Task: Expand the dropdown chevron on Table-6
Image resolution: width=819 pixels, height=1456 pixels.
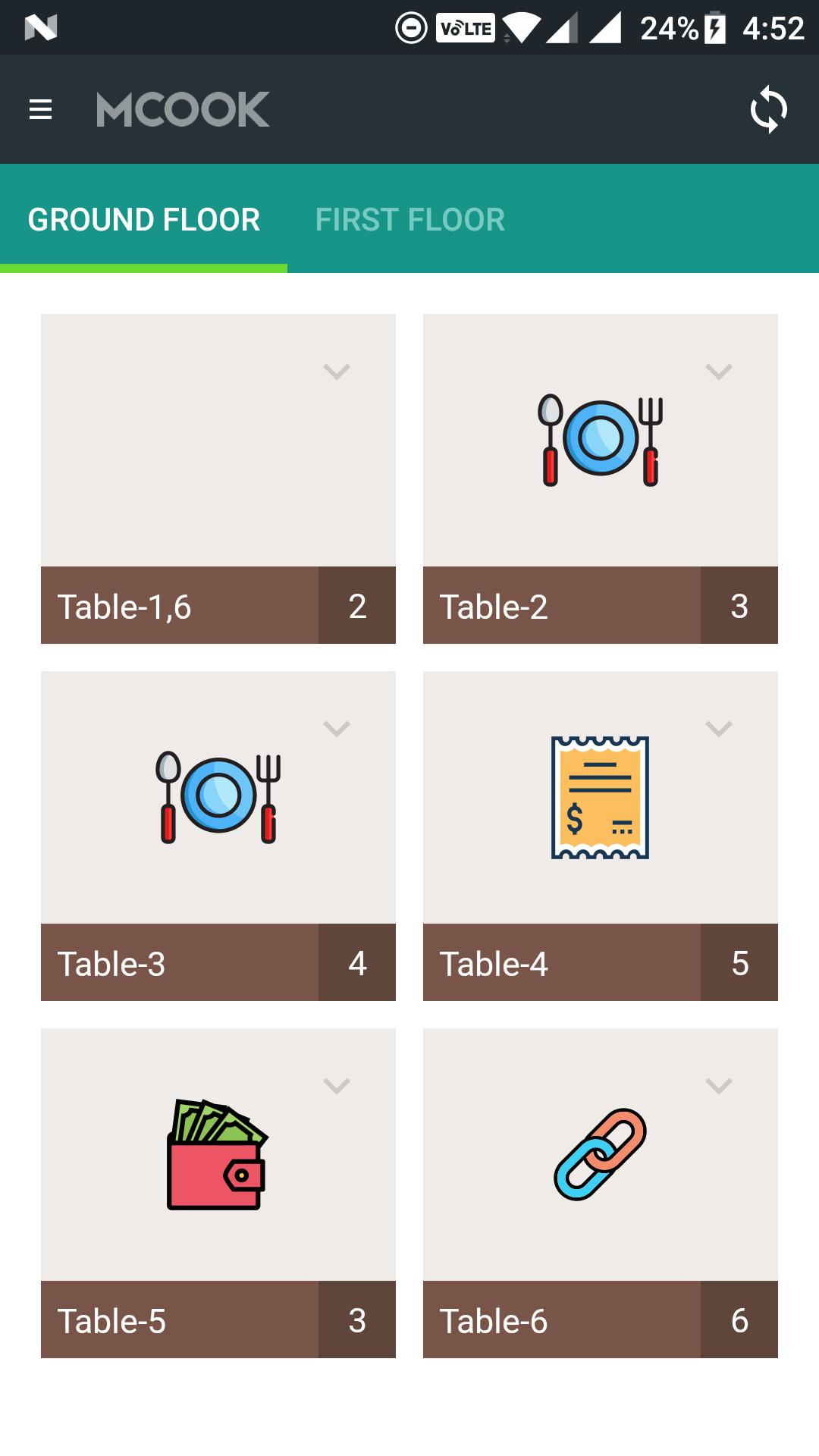Action: [x=718, y=1086]
